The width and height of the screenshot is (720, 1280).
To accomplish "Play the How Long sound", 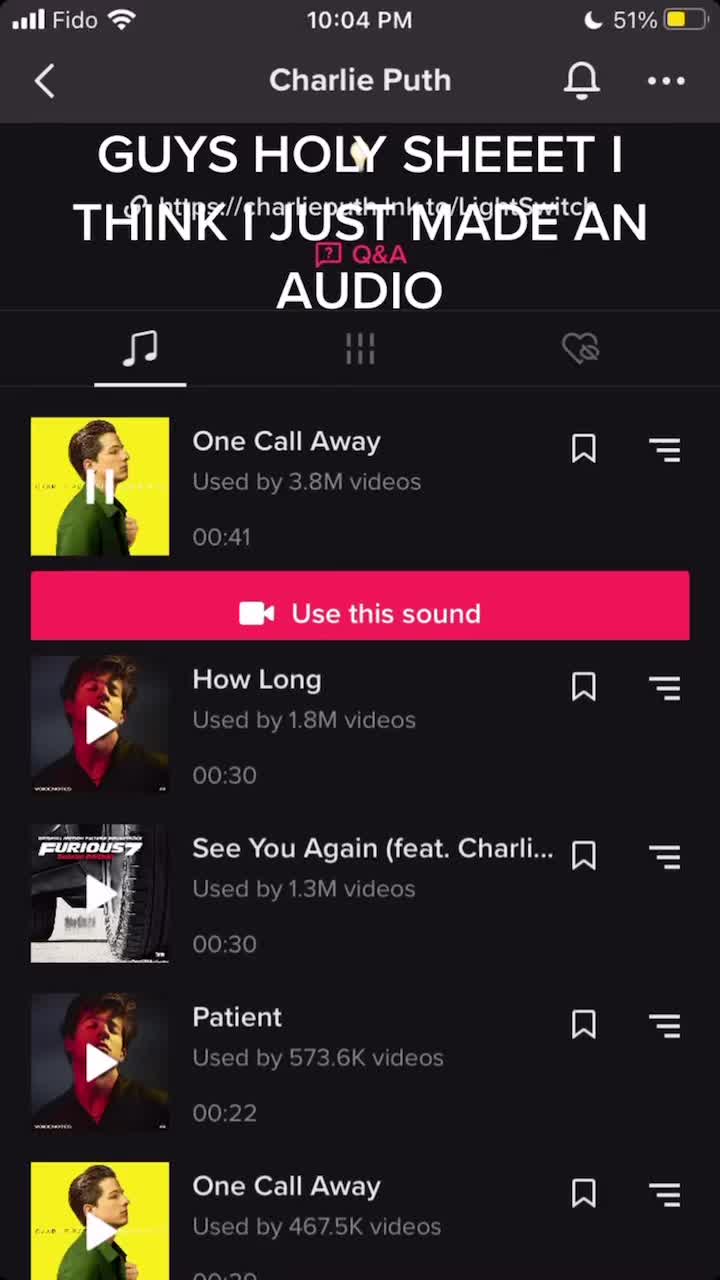I will (100, 725).
